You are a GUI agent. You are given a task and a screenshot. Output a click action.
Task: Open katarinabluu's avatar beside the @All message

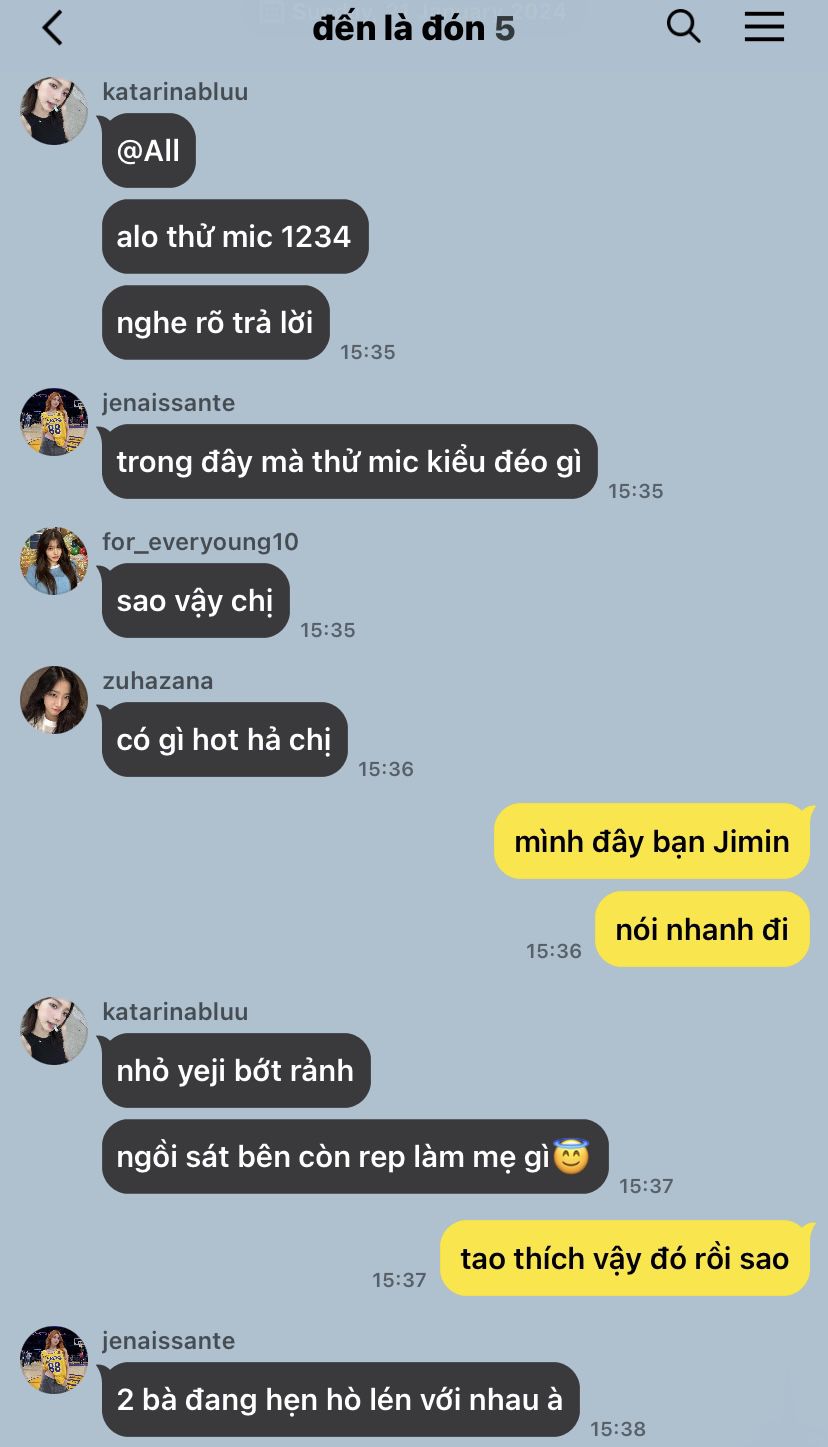click(54, 111)
